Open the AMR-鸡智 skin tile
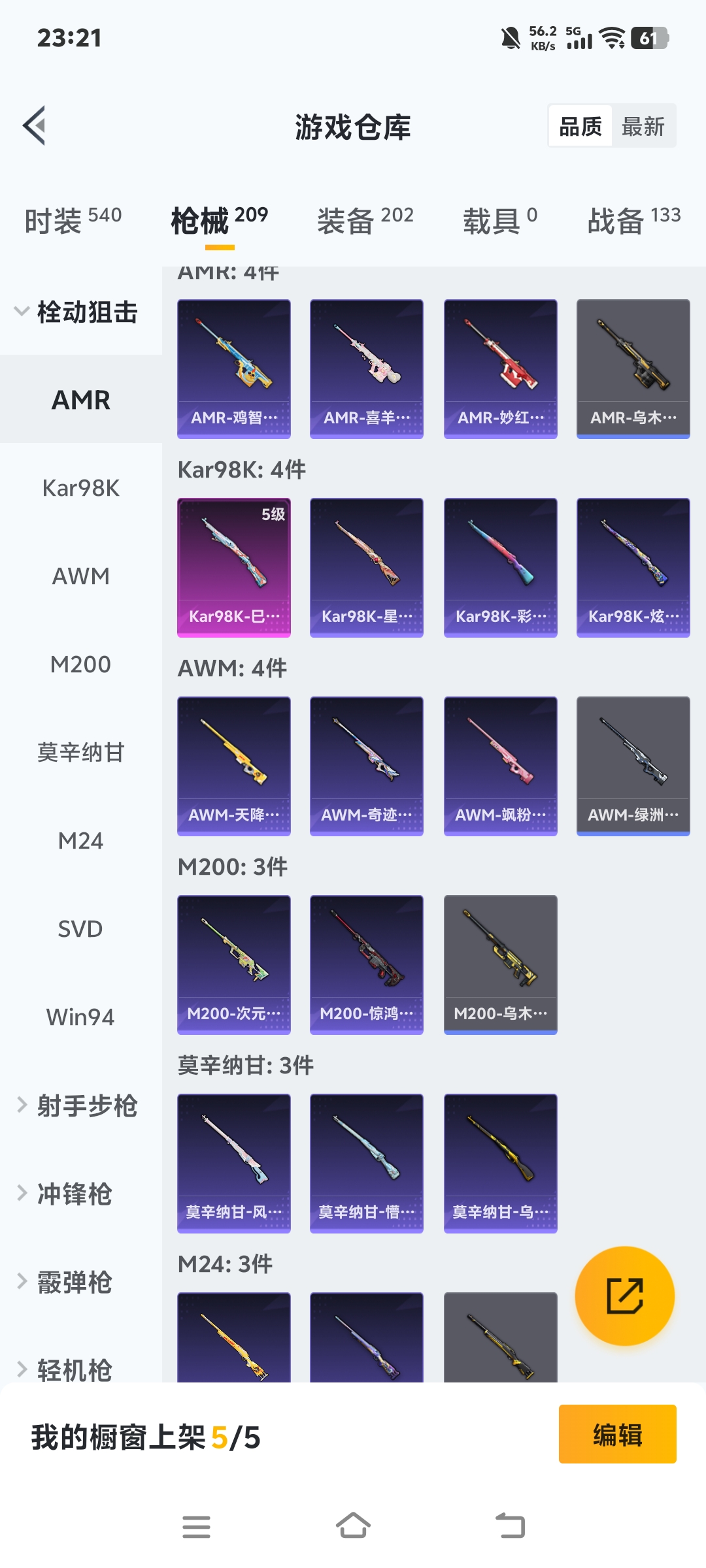The height and width of the screenshot is (1568, 706). pos(234,368)
